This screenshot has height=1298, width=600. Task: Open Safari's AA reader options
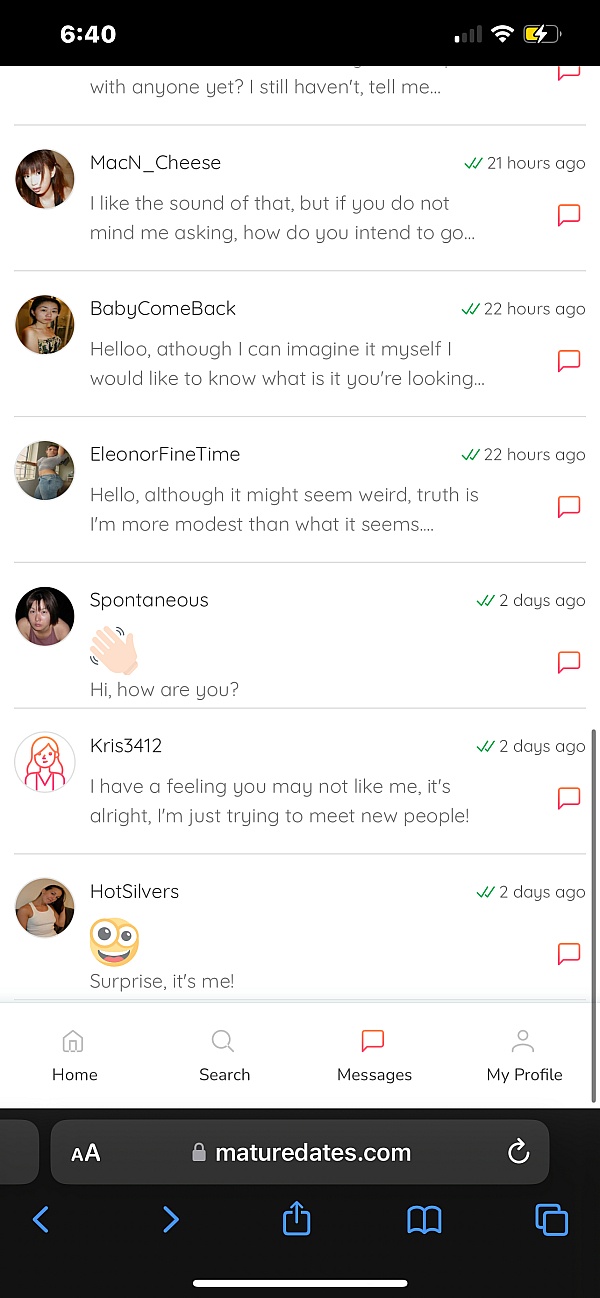coord(86,1153)
